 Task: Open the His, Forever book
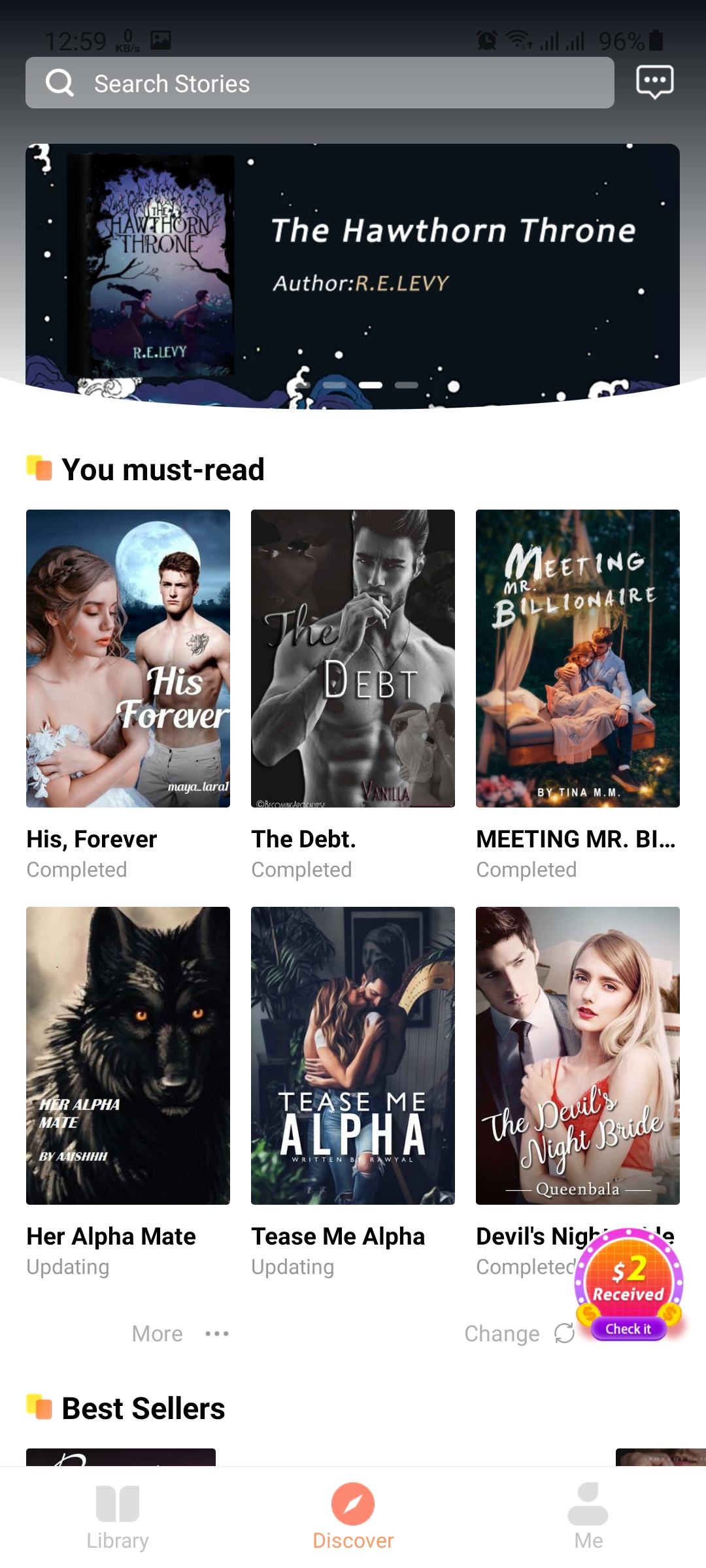point(128,659)
